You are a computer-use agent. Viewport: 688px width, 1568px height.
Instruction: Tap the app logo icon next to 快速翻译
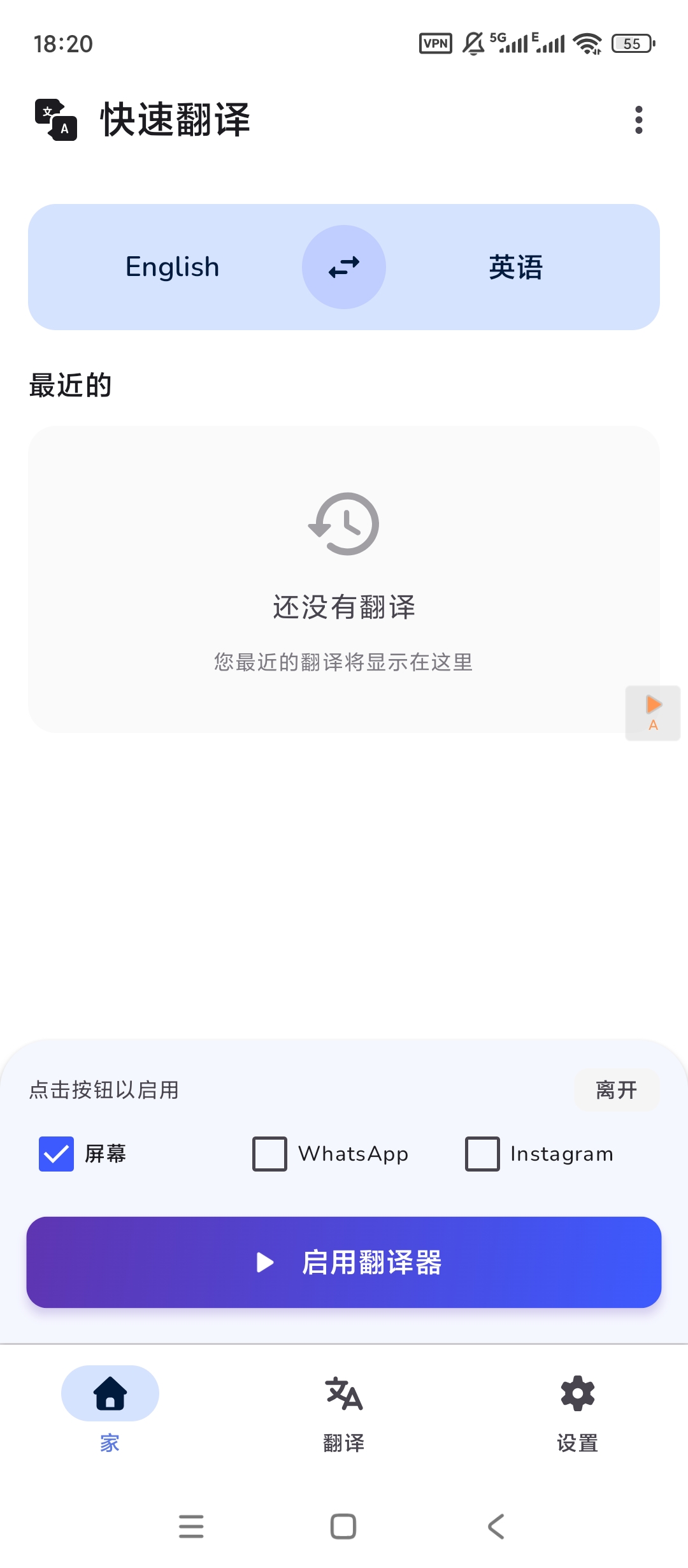pos(56,120)
